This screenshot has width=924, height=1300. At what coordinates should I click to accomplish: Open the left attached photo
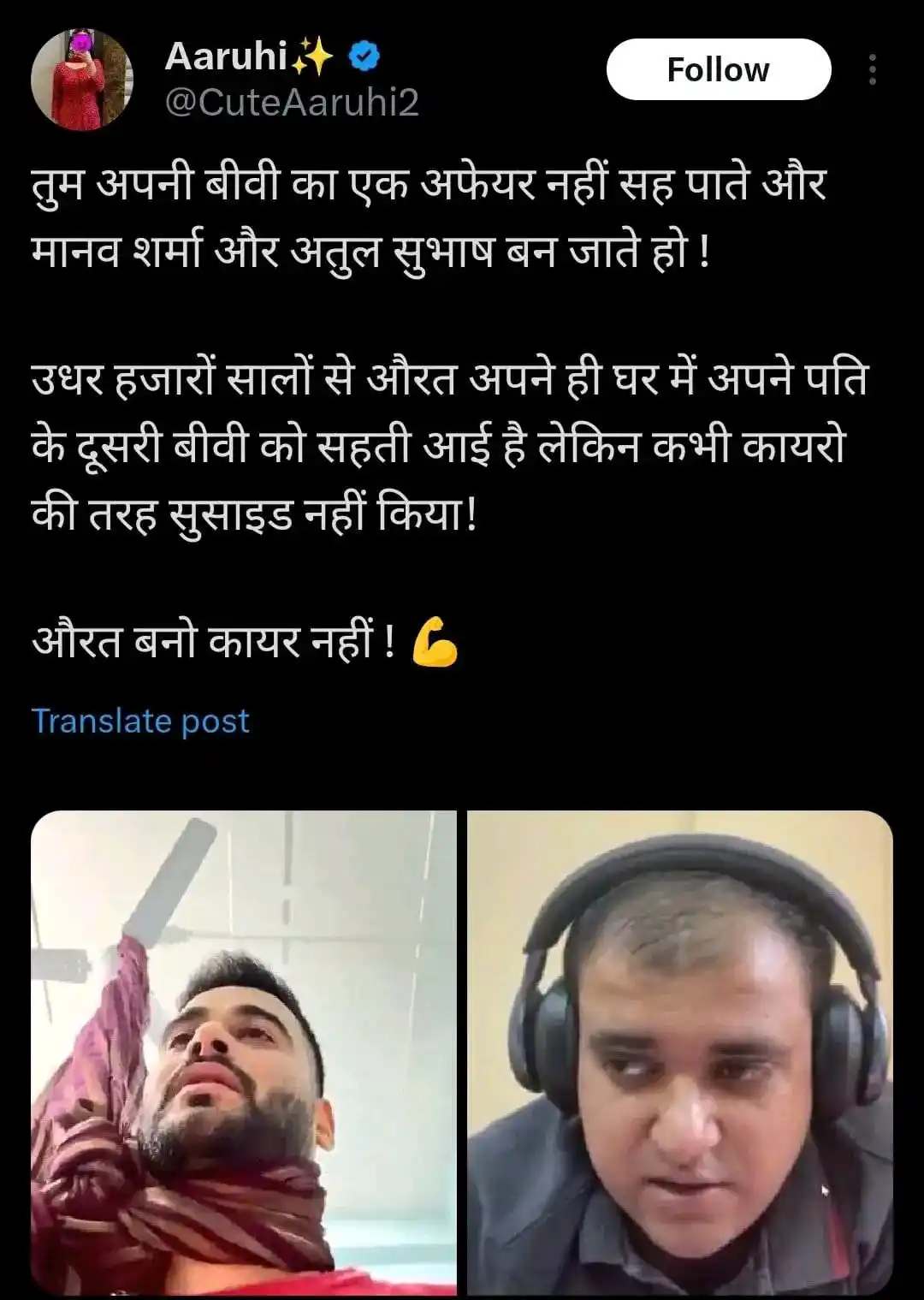pyautogui.click(x=244, y=1053)
